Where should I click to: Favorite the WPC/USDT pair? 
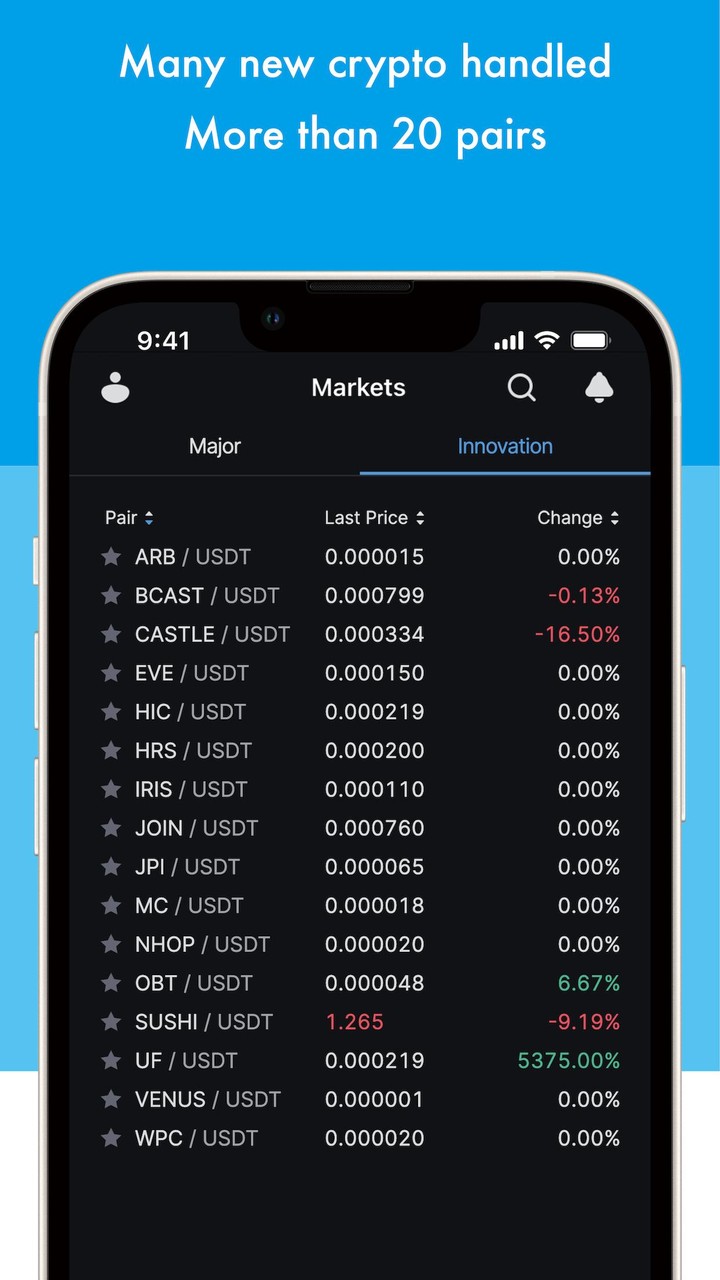(111, 1138)
